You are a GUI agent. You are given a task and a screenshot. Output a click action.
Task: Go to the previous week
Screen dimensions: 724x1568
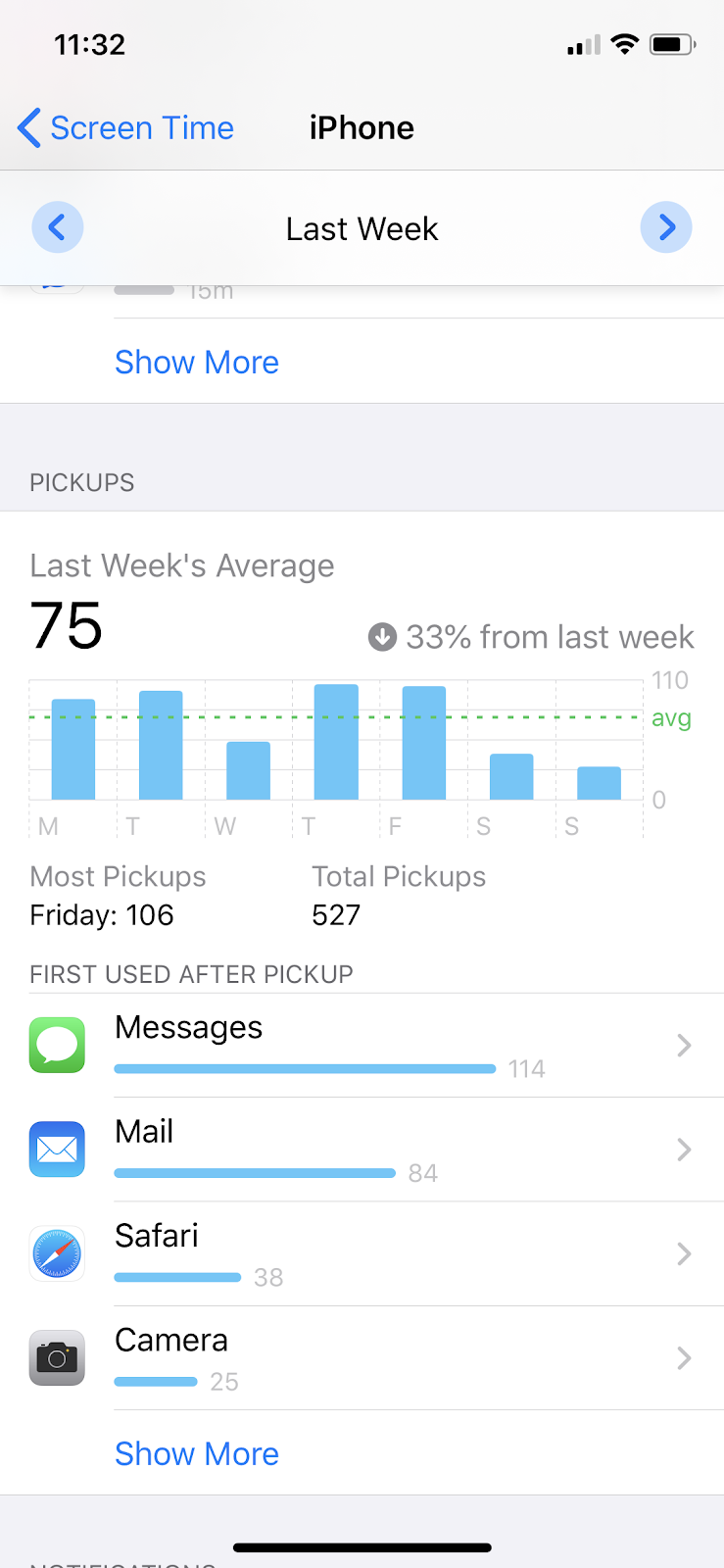pos(58,227)
